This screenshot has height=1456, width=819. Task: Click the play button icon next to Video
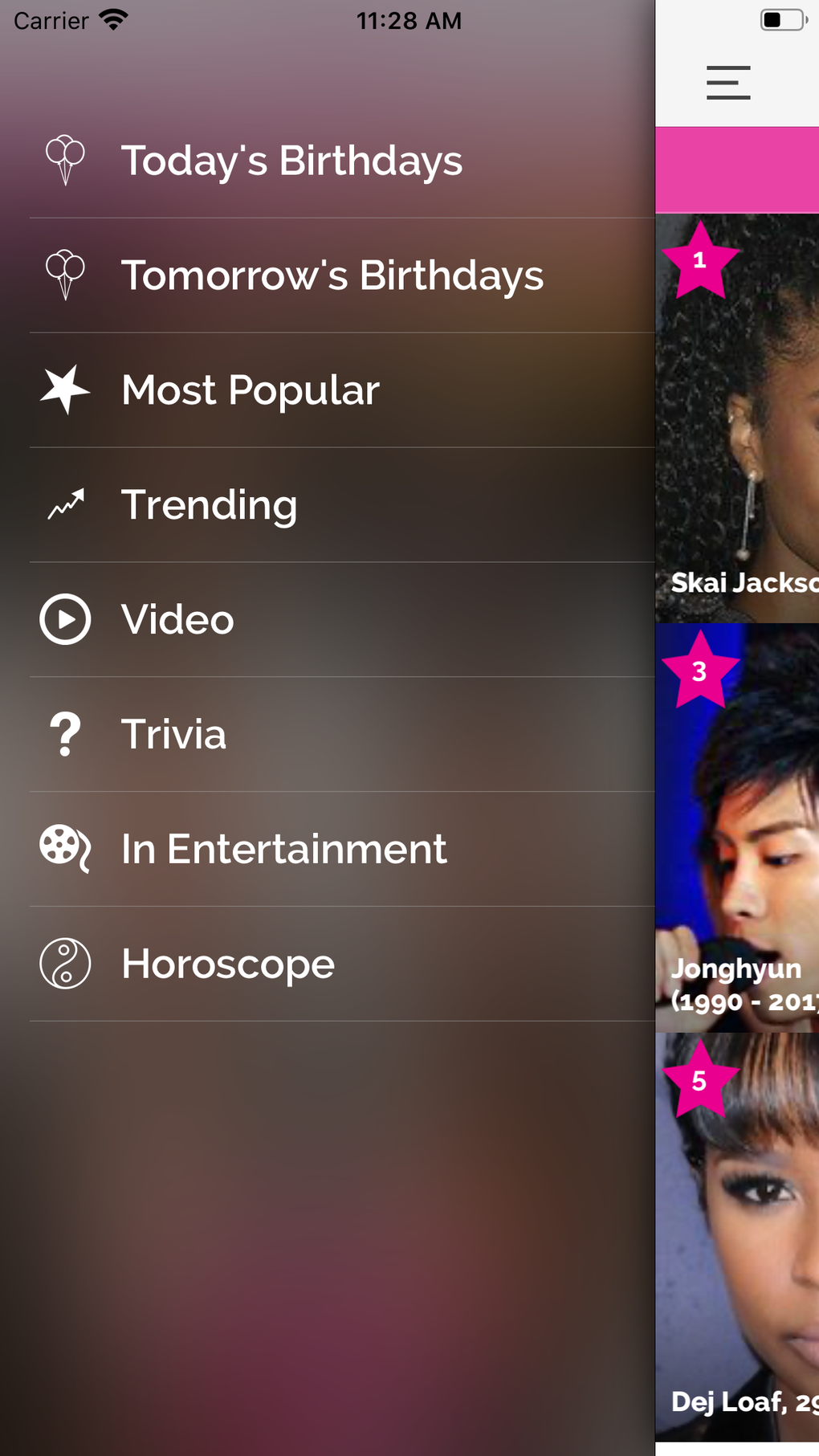click(x=65, y=618)
